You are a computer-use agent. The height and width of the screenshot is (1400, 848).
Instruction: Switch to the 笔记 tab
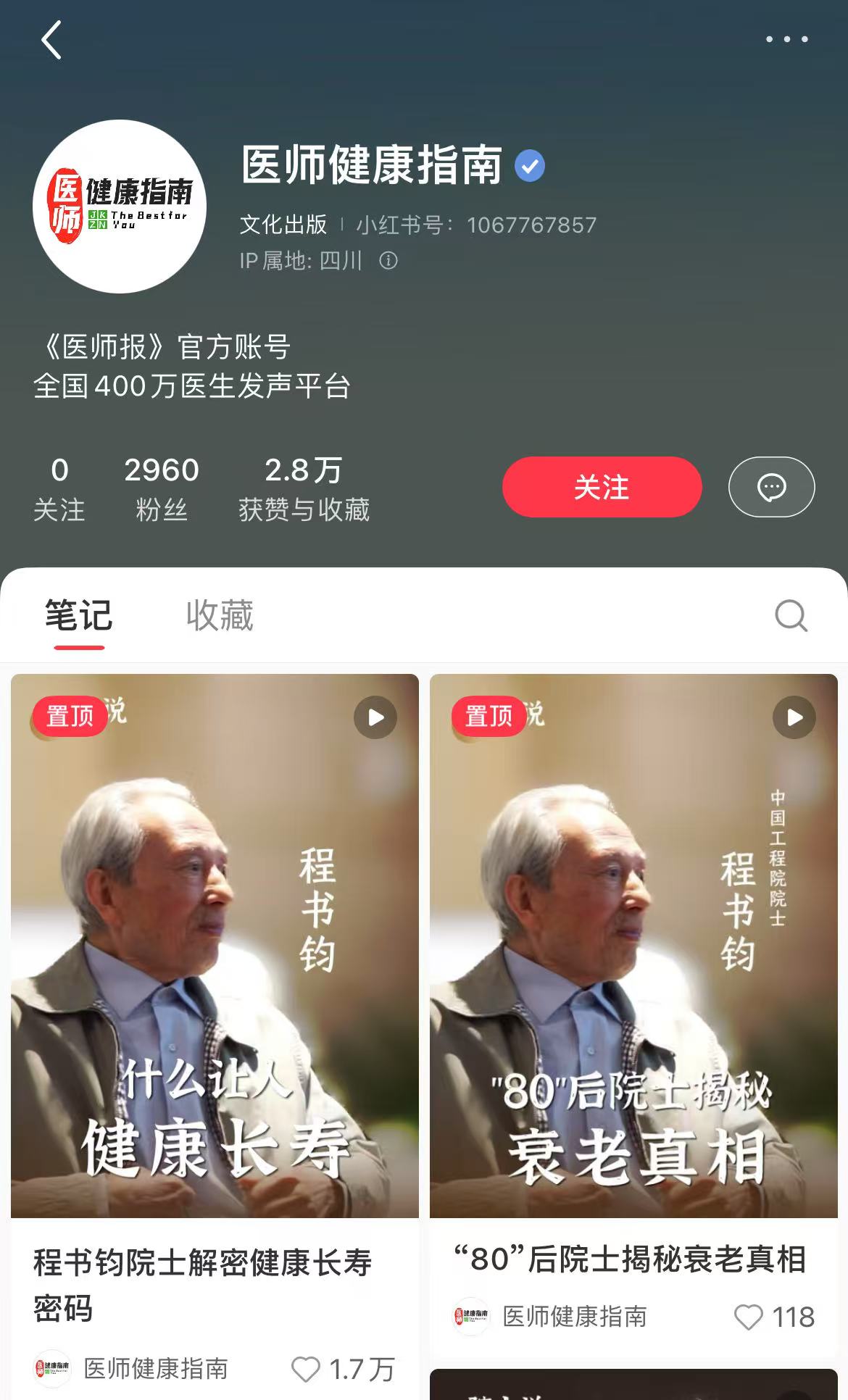point(79,616)
